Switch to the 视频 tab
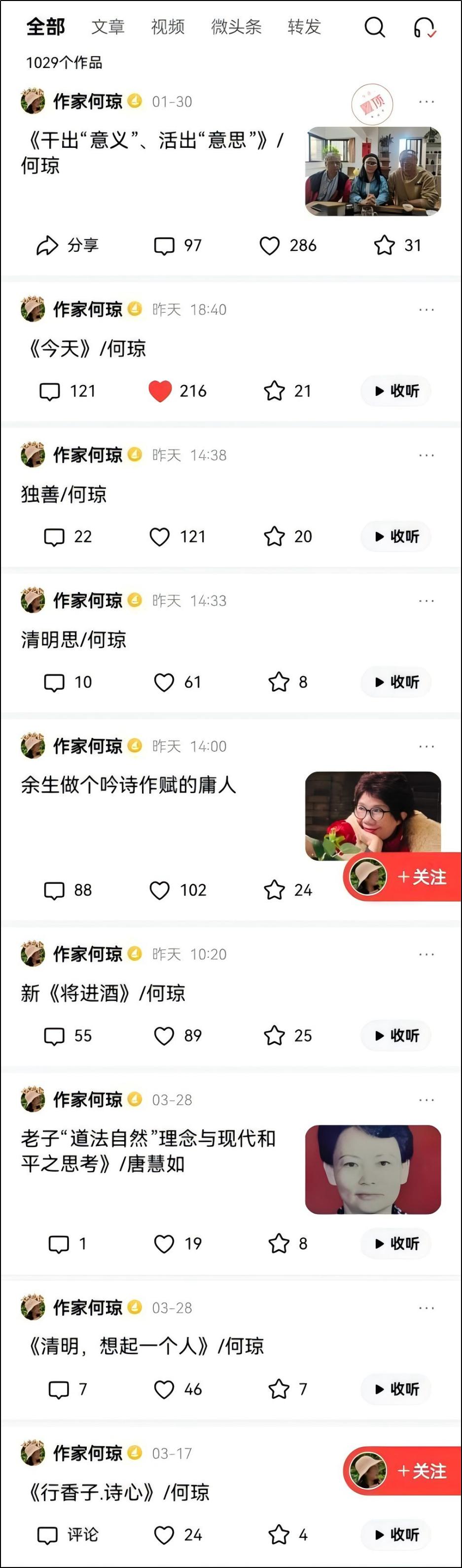This screenshot has height=1568, width=462. 167,27
